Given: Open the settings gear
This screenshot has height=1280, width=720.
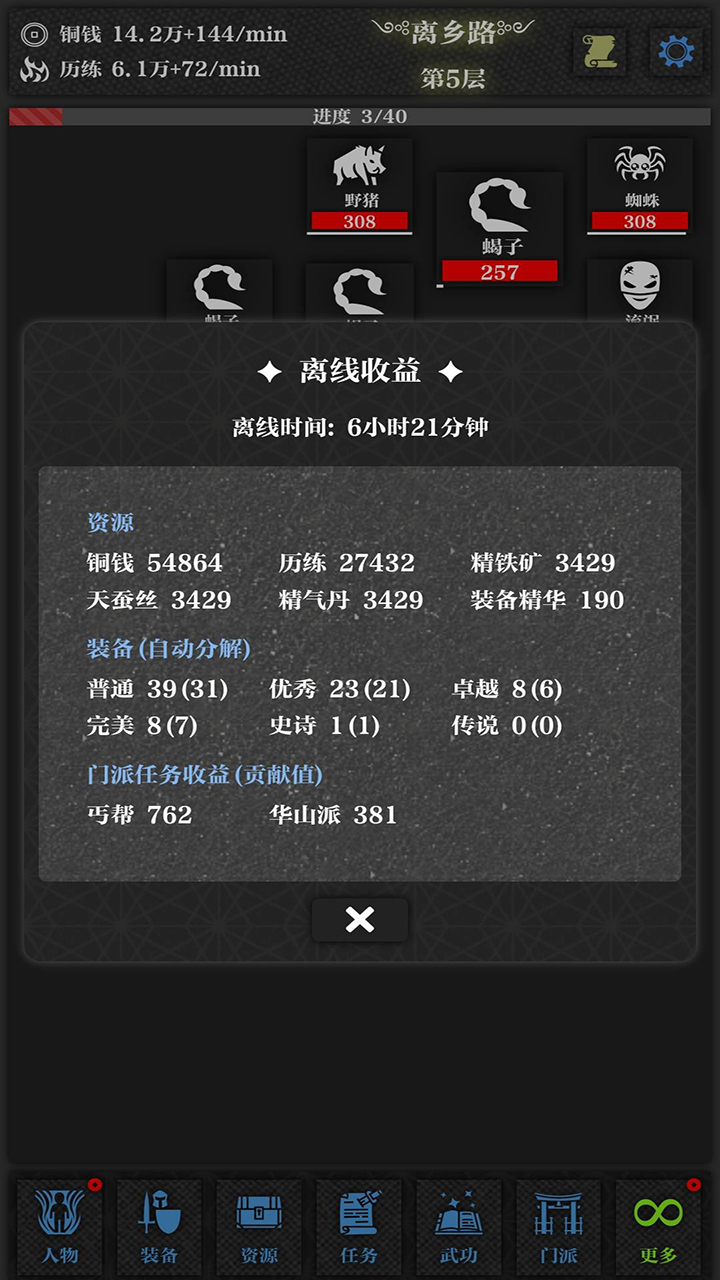Looking at the screenshot, I should pyautogui.click(x=676, y=48).
